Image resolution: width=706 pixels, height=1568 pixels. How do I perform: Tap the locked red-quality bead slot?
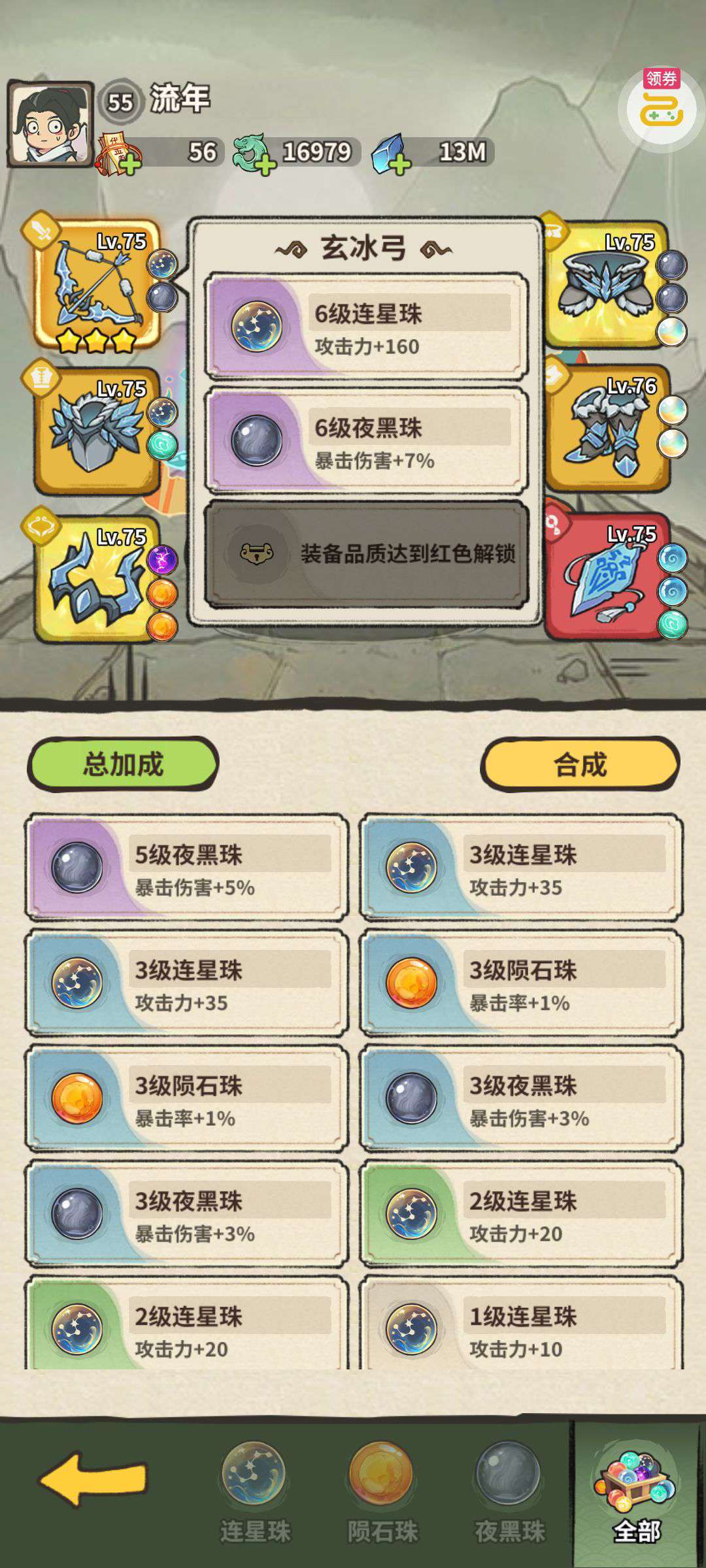coord(366,554)
